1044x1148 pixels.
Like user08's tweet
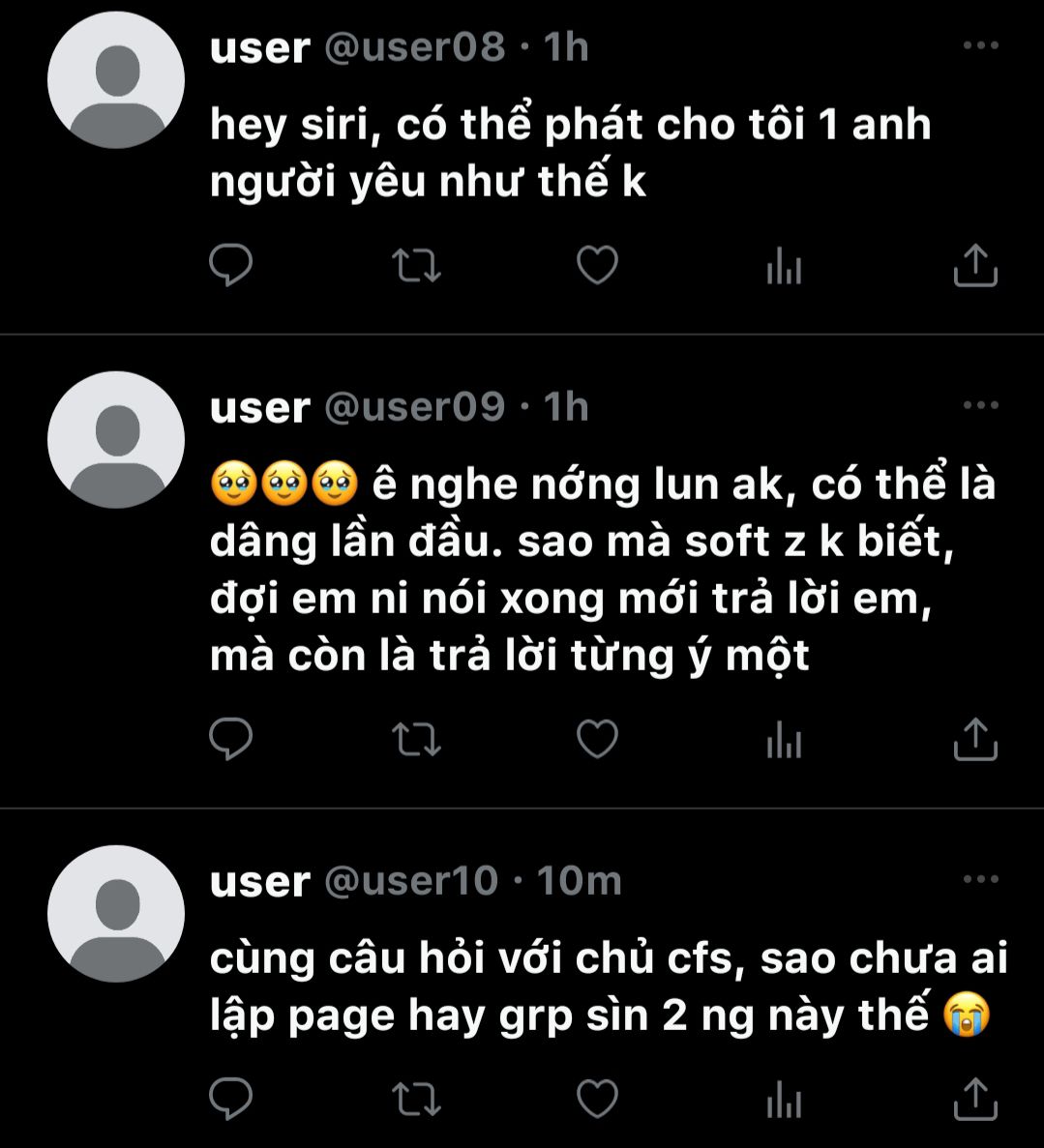coord(597,265)
